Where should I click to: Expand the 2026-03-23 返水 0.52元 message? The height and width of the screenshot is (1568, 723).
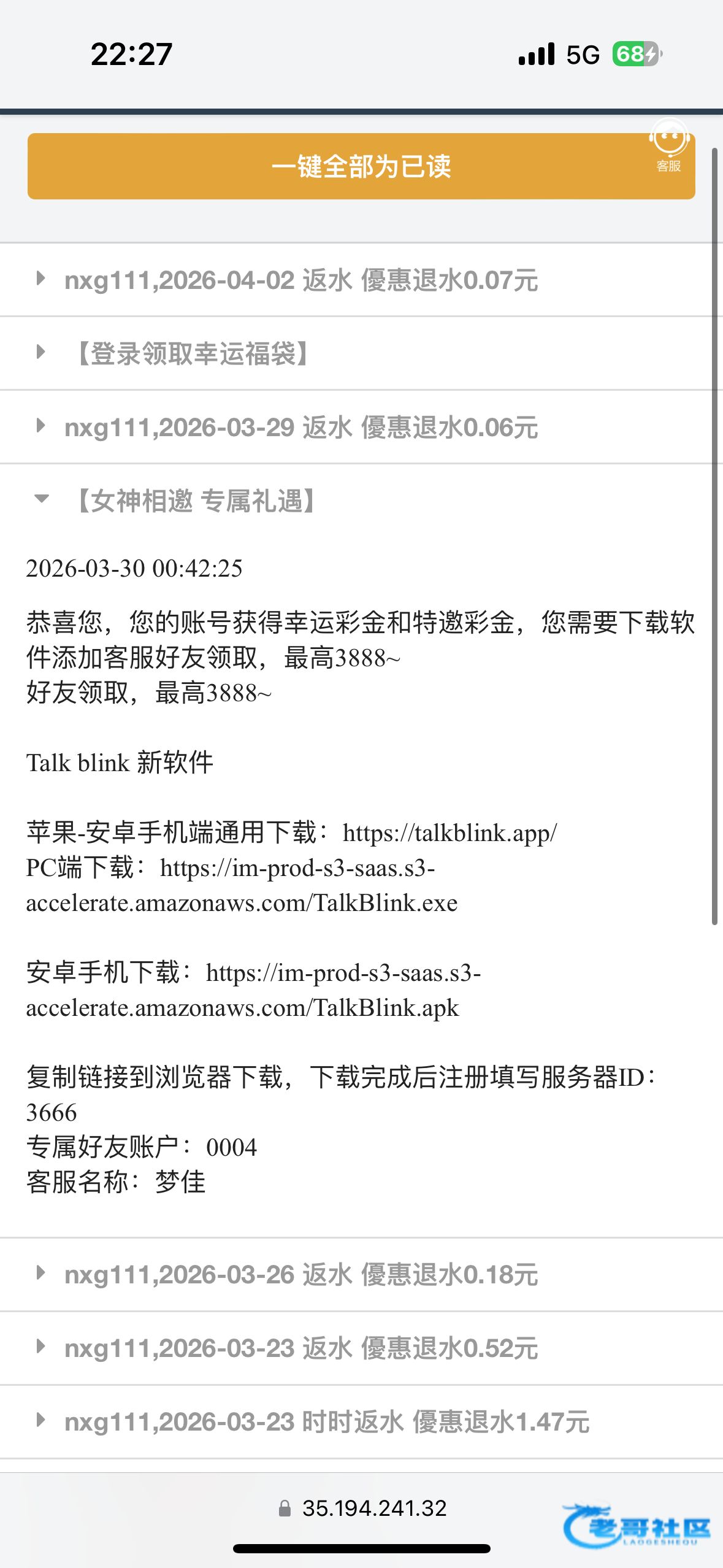(x=300, y=1348)
